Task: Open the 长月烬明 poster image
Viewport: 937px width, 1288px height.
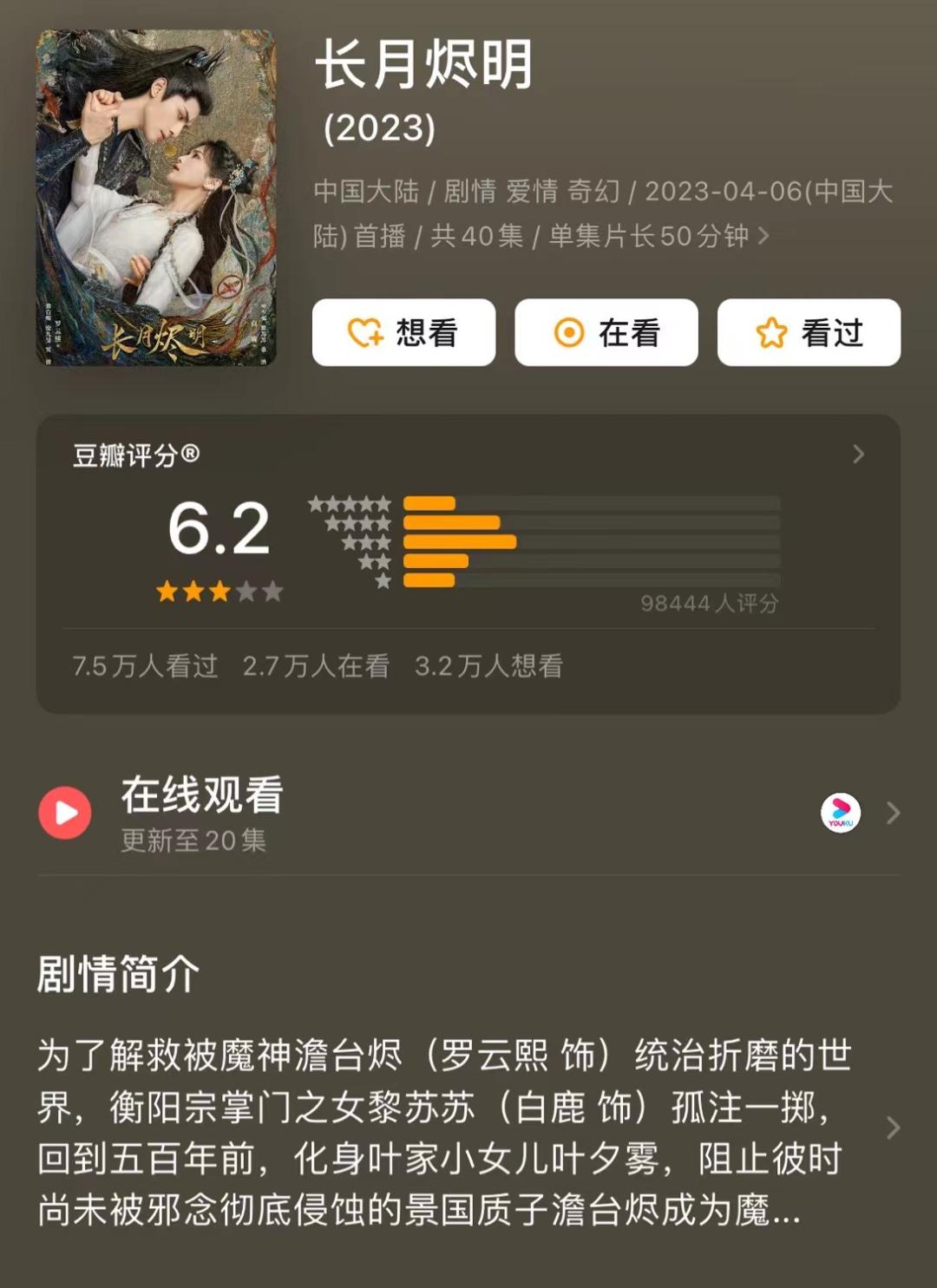Action: coord(156,198)
